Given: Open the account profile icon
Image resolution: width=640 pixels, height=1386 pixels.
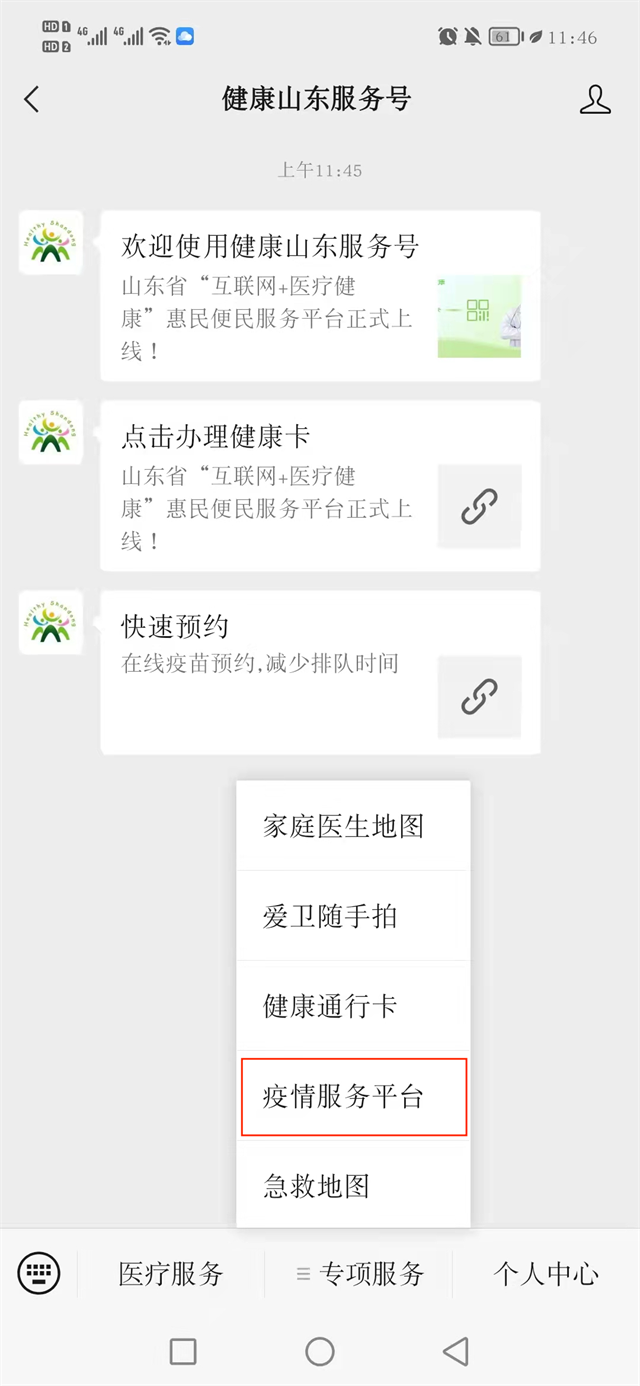Looking at the screenshot, I should pos(595,99).
